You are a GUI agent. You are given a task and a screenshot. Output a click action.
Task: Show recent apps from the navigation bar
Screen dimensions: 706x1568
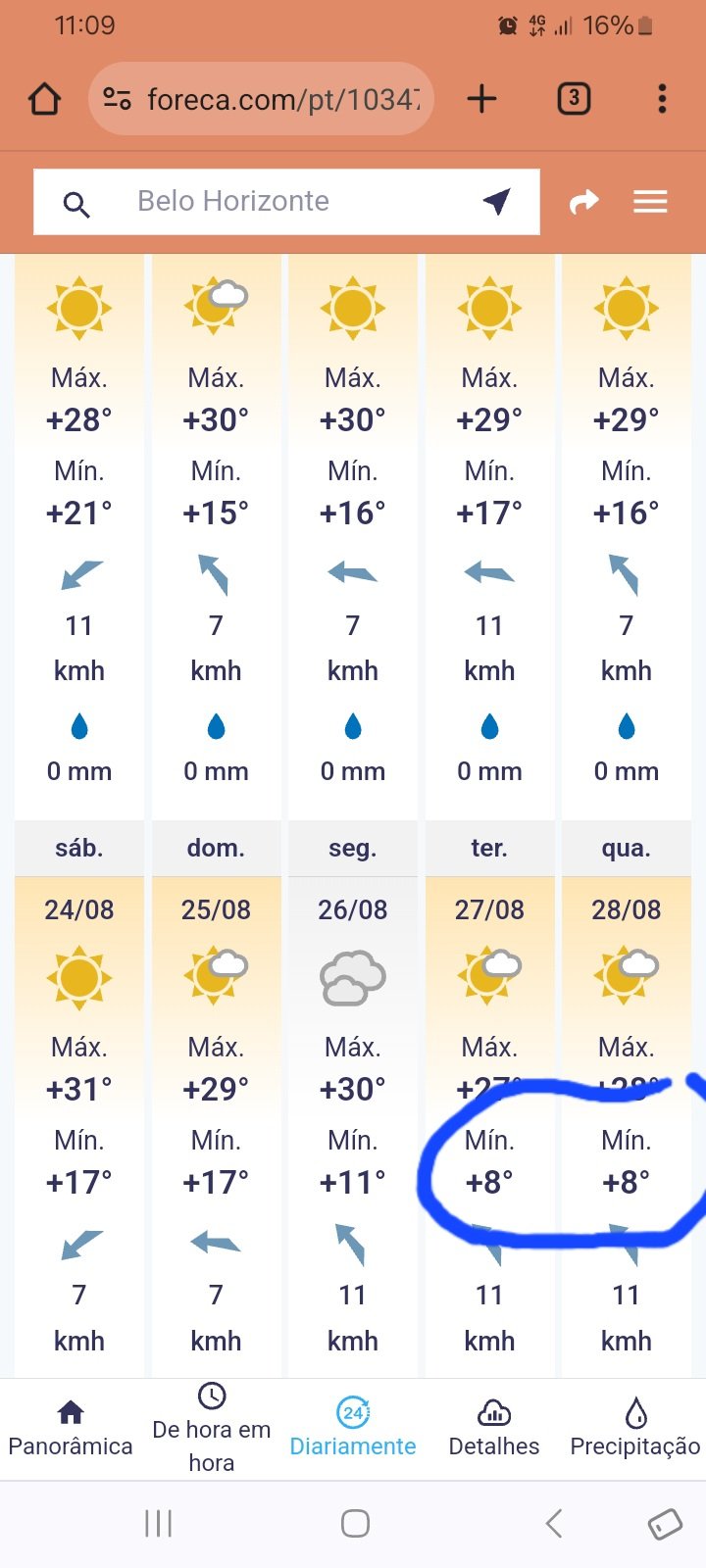[158, 1524]
